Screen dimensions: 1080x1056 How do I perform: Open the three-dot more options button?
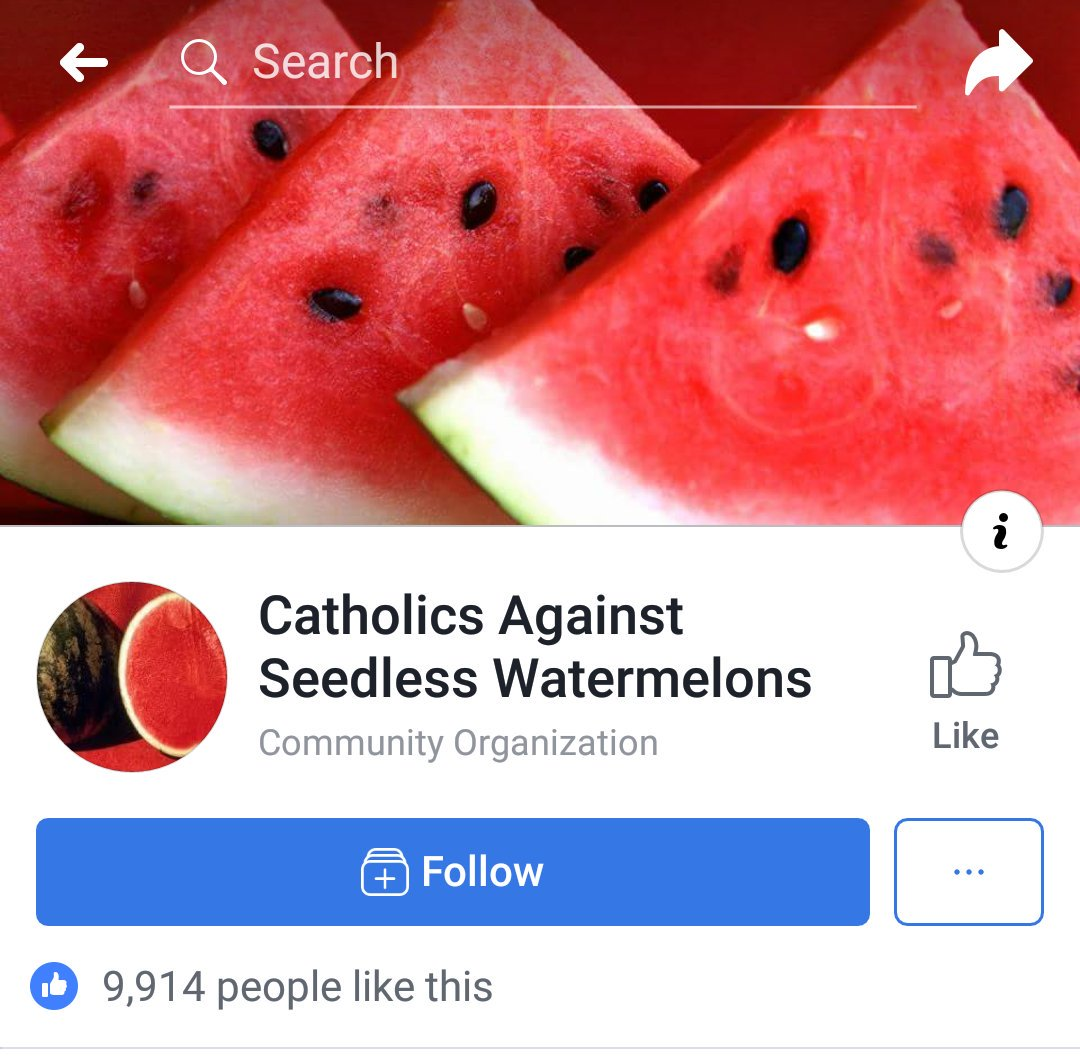tap(968, 872)
